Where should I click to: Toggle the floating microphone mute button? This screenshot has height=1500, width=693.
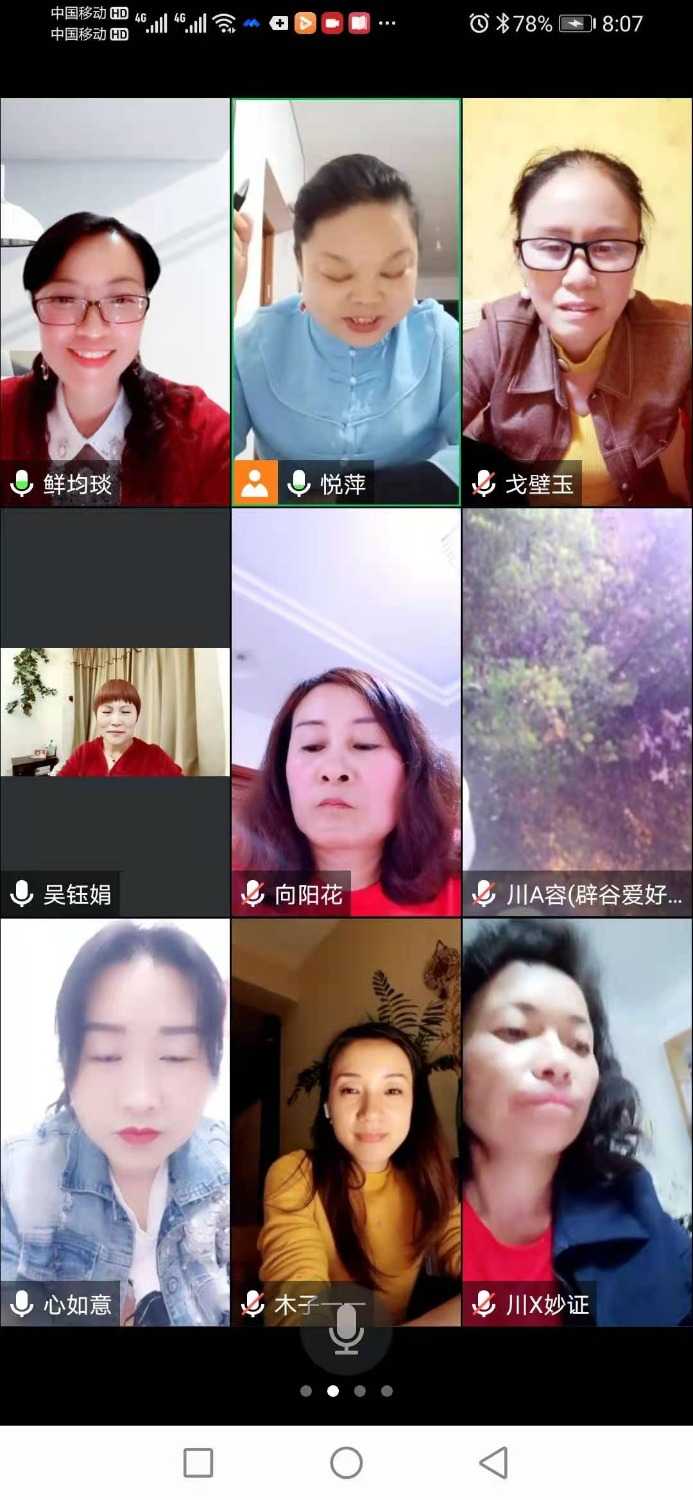(x=346, y=1331)
